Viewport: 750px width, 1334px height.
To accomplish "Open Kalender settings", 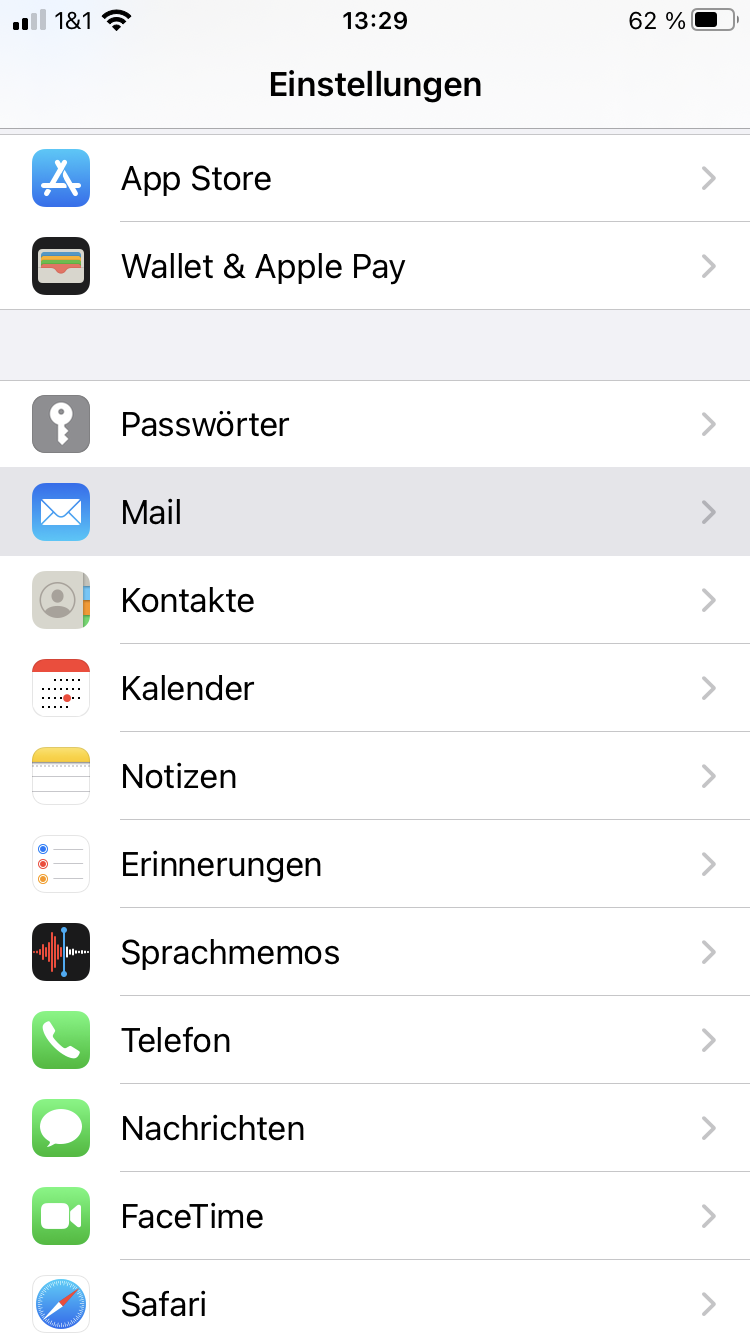I will [x=375, y=688].
